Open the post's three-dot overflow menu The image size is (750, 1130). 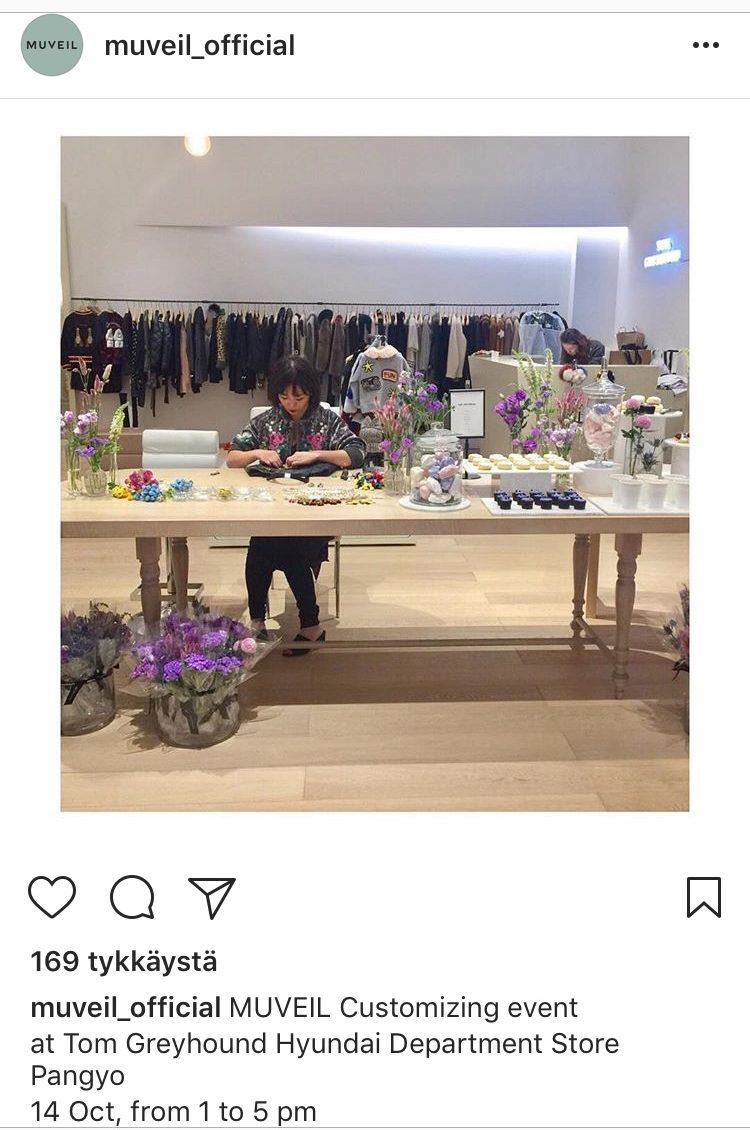[705, 45]
